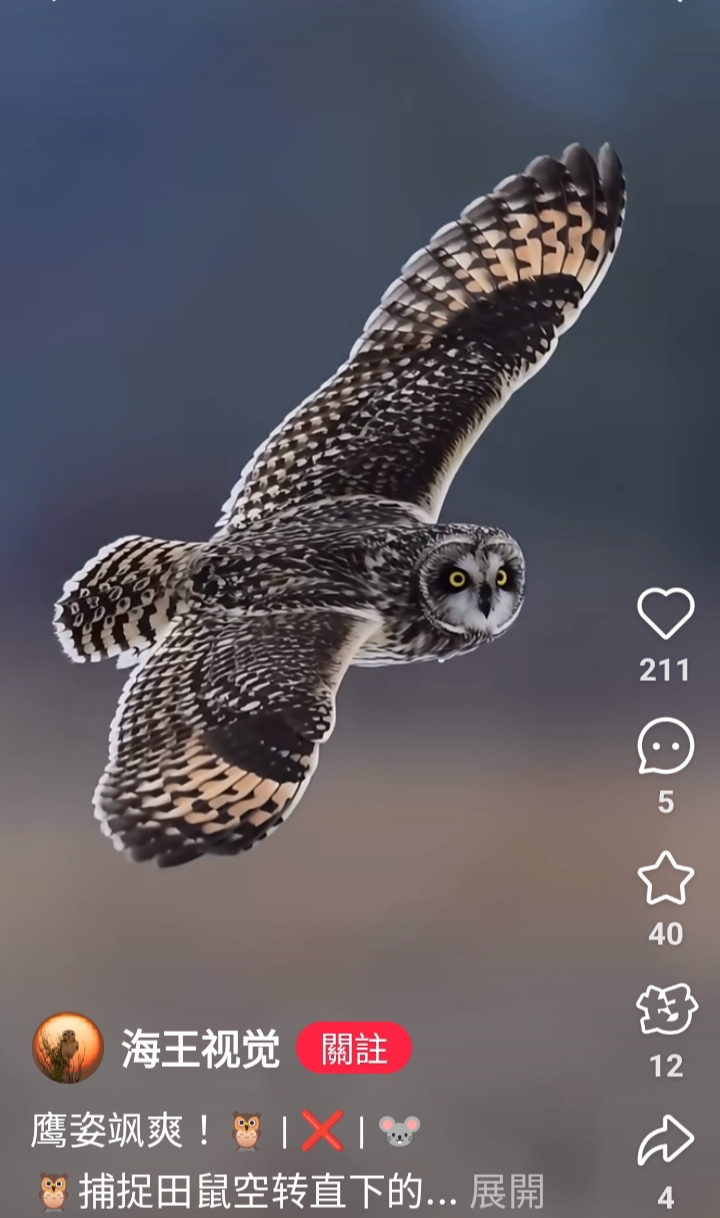
Task: Open 海王视觉 username profile
Action: (x=201, y=1048)
